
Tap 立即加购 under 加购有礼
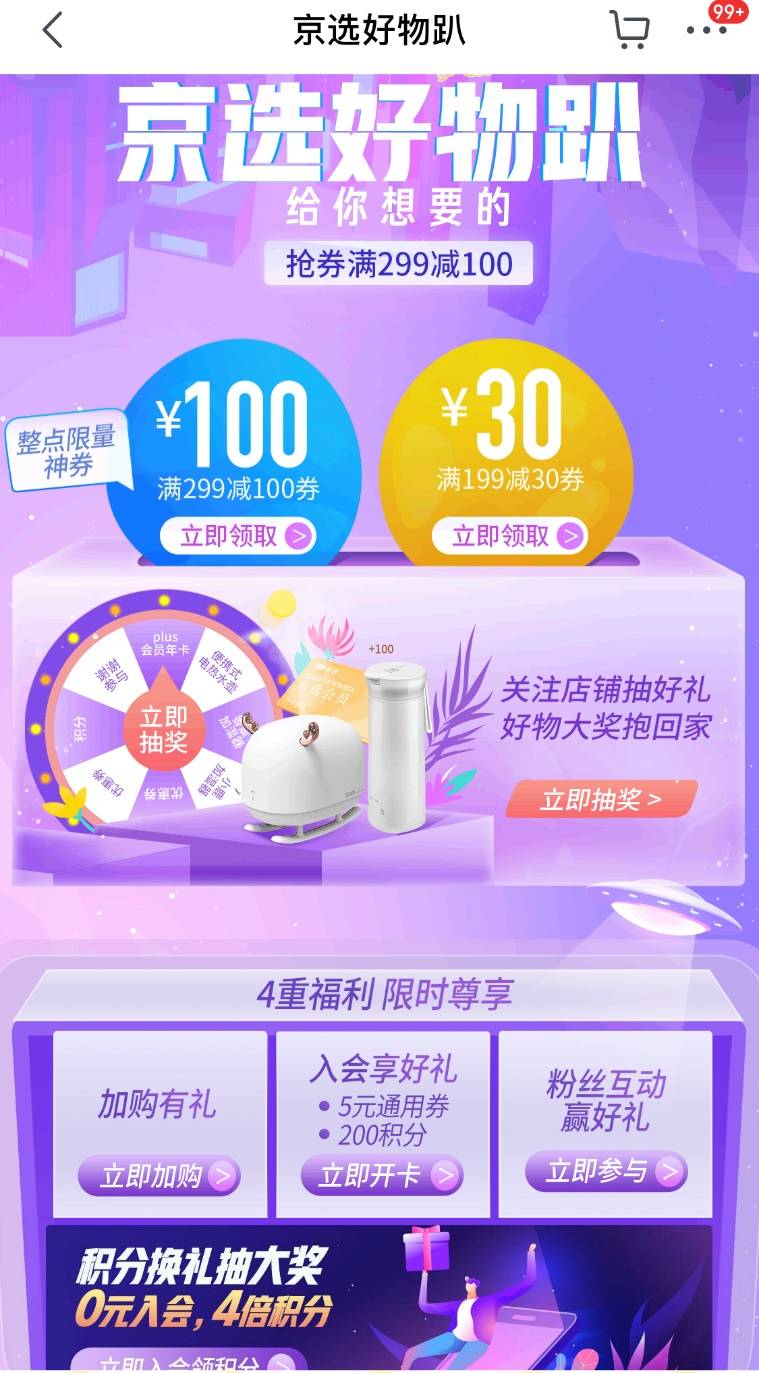(x=159, y=1176)
